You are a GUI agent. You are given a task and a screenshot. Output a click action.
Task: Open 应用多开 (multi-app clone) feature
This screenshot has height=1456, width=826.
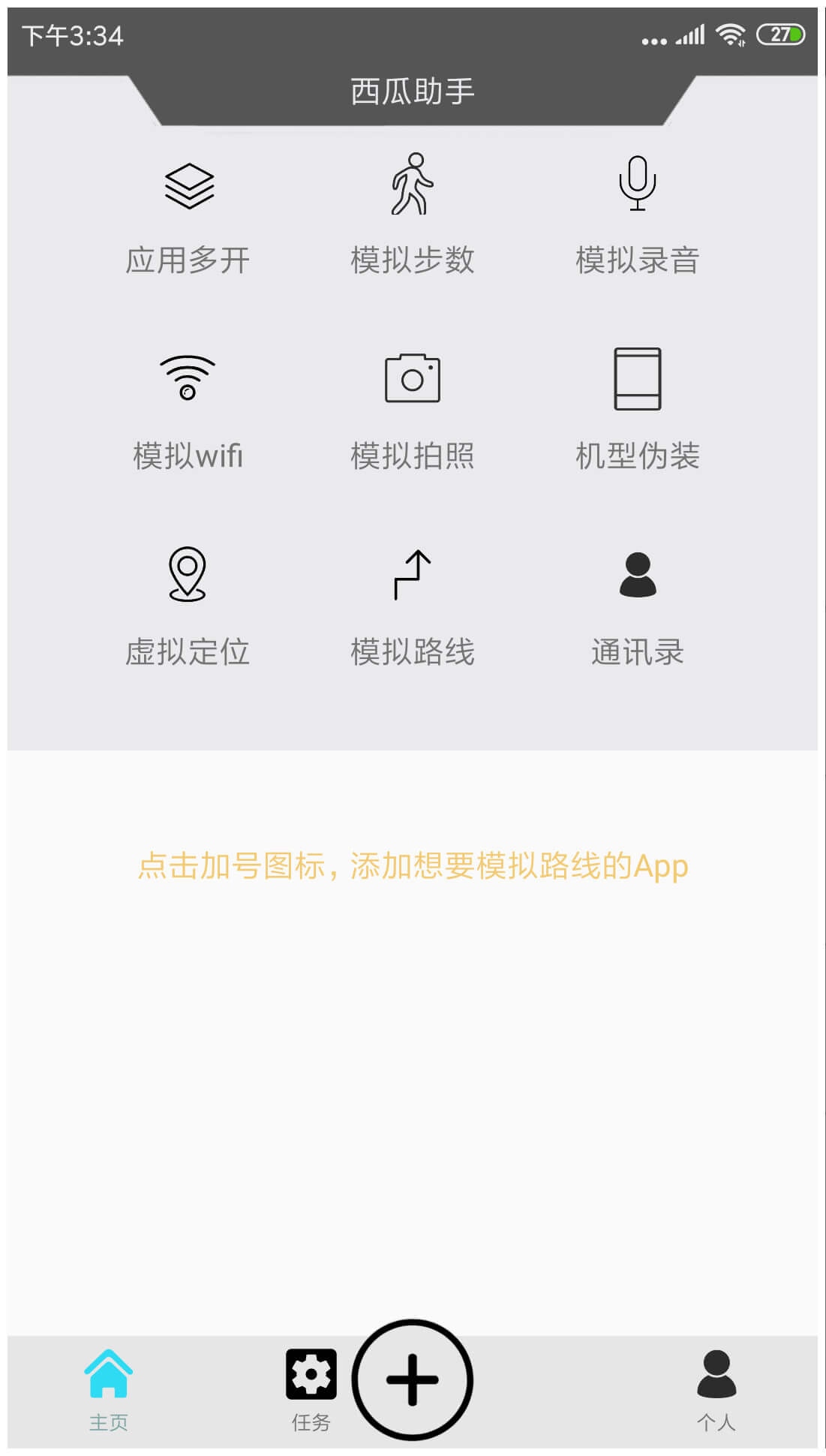[x=188, y=217]
